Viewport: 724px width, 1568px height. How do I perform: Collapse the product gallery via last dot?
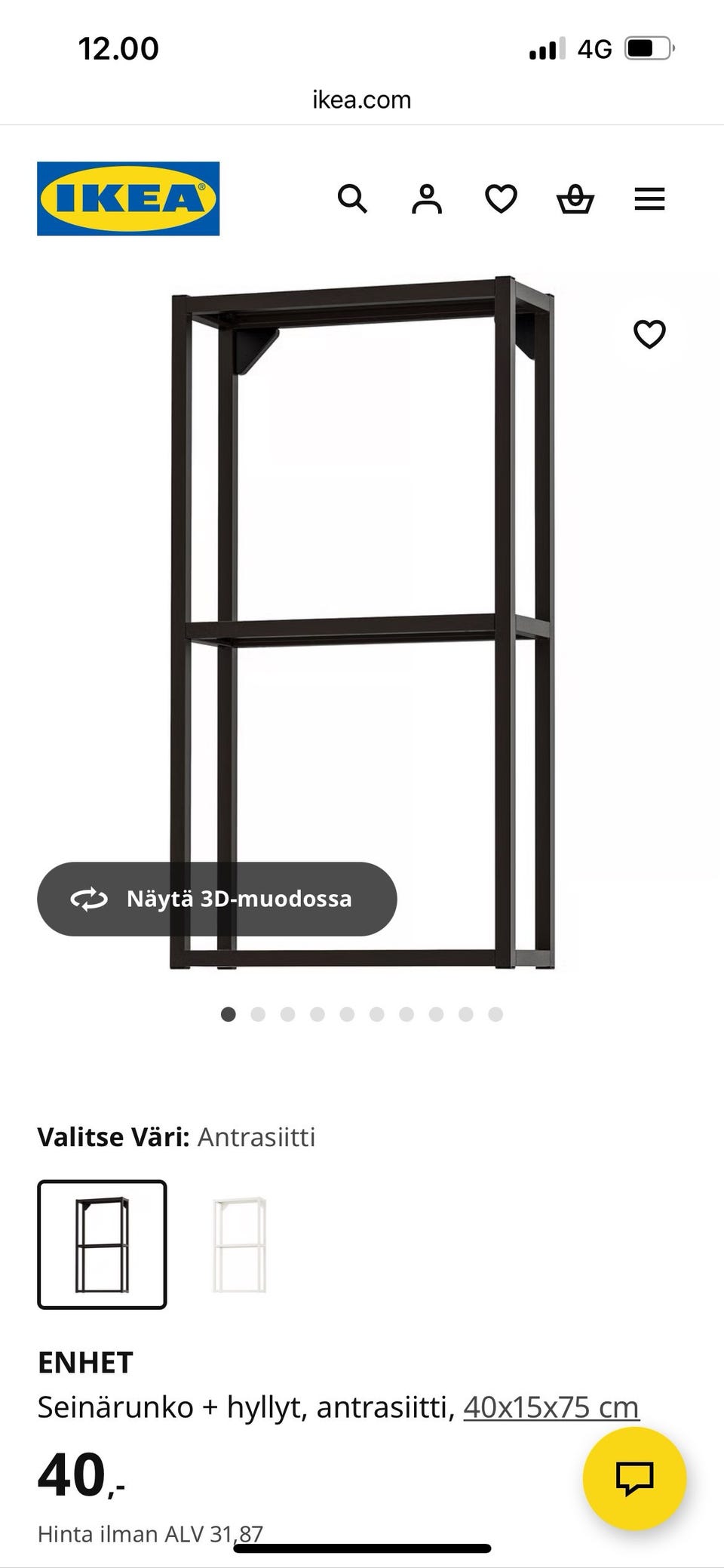[494, 1015]
